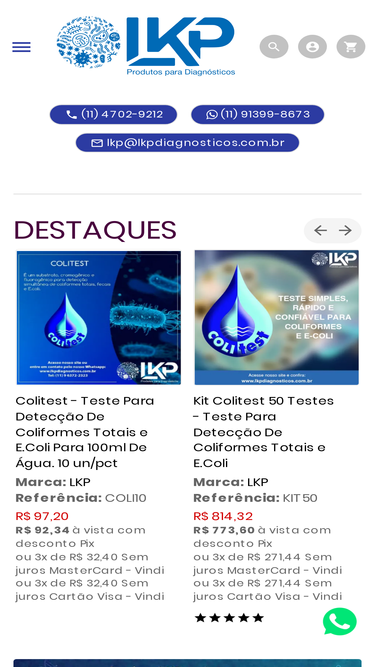Tap the floating WhatsApp chat button
375x667 pixels.
(340, 621)
